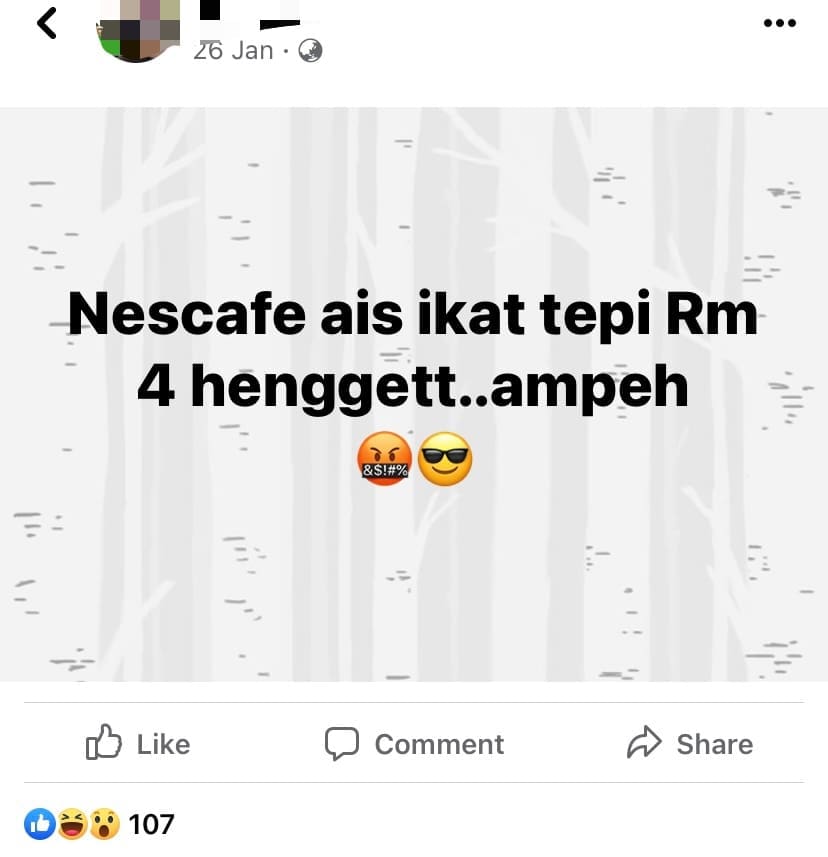Image resolution: width=828 pixels, height=857 pixels.
Task: Go back using the top-left arrow
Action: [46, 23]
